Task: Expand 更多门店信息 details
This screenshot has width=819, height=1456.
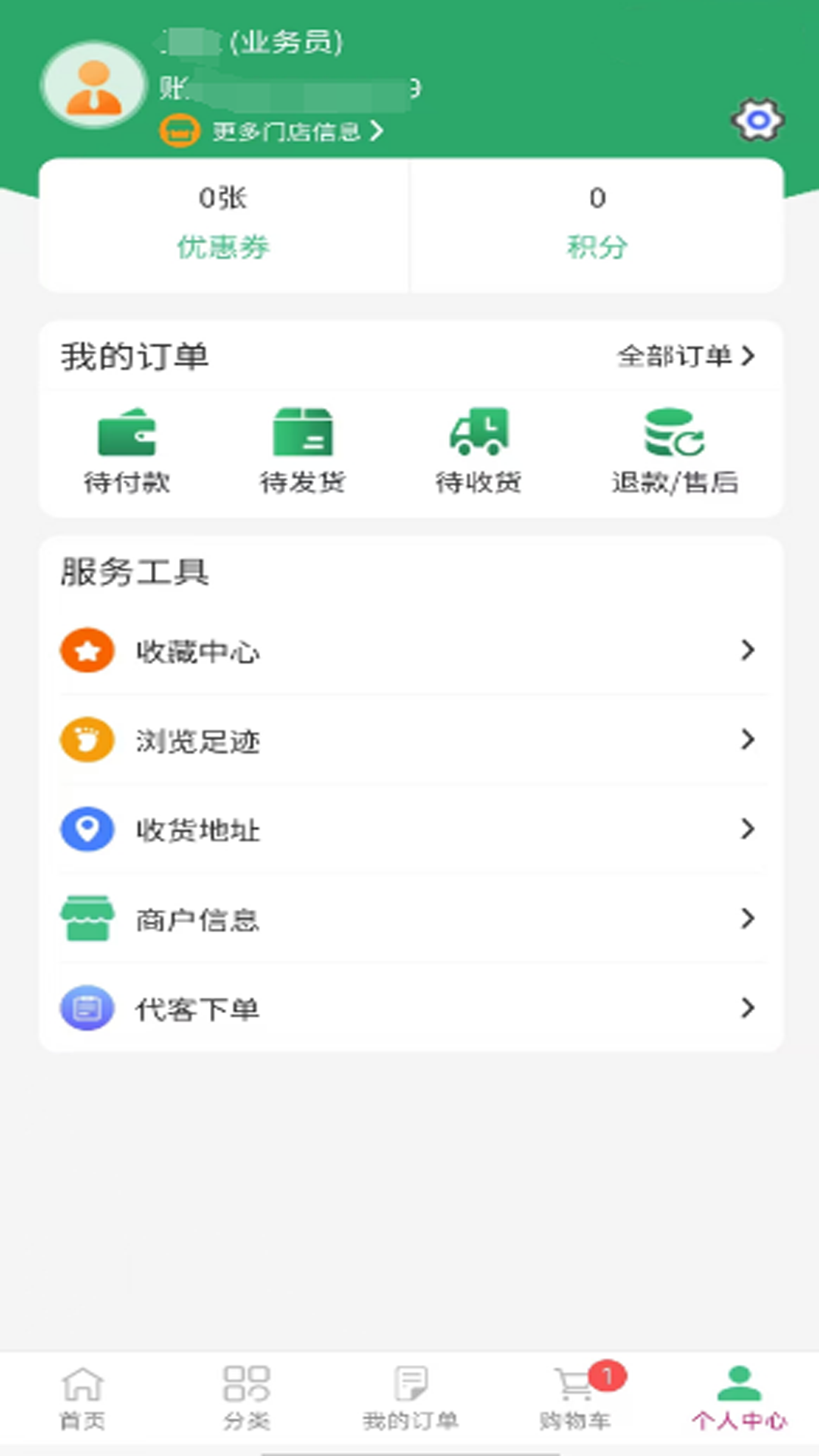Action: click(273, 130)
